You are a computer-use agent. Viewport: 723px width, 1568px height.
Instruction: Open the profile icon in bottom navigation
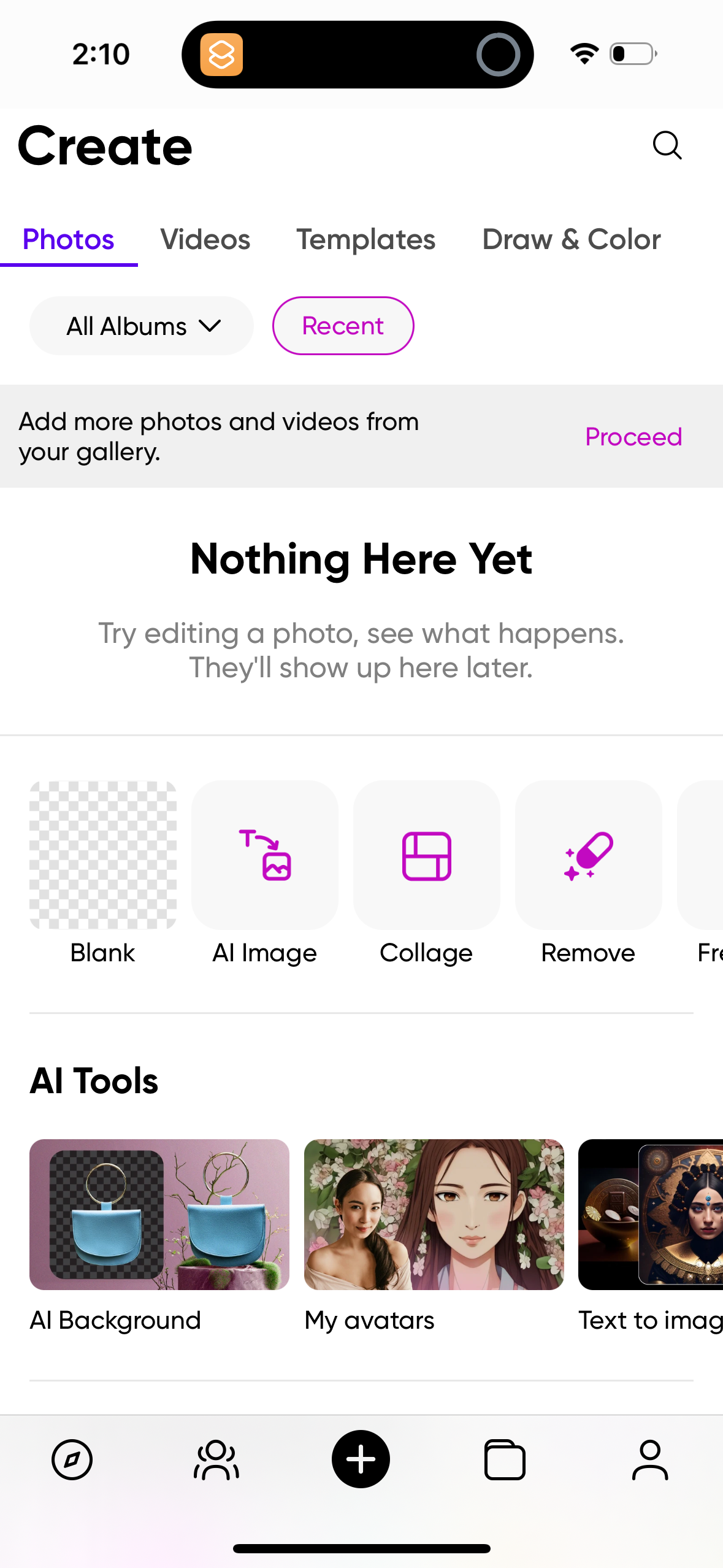pos(650,1459)
